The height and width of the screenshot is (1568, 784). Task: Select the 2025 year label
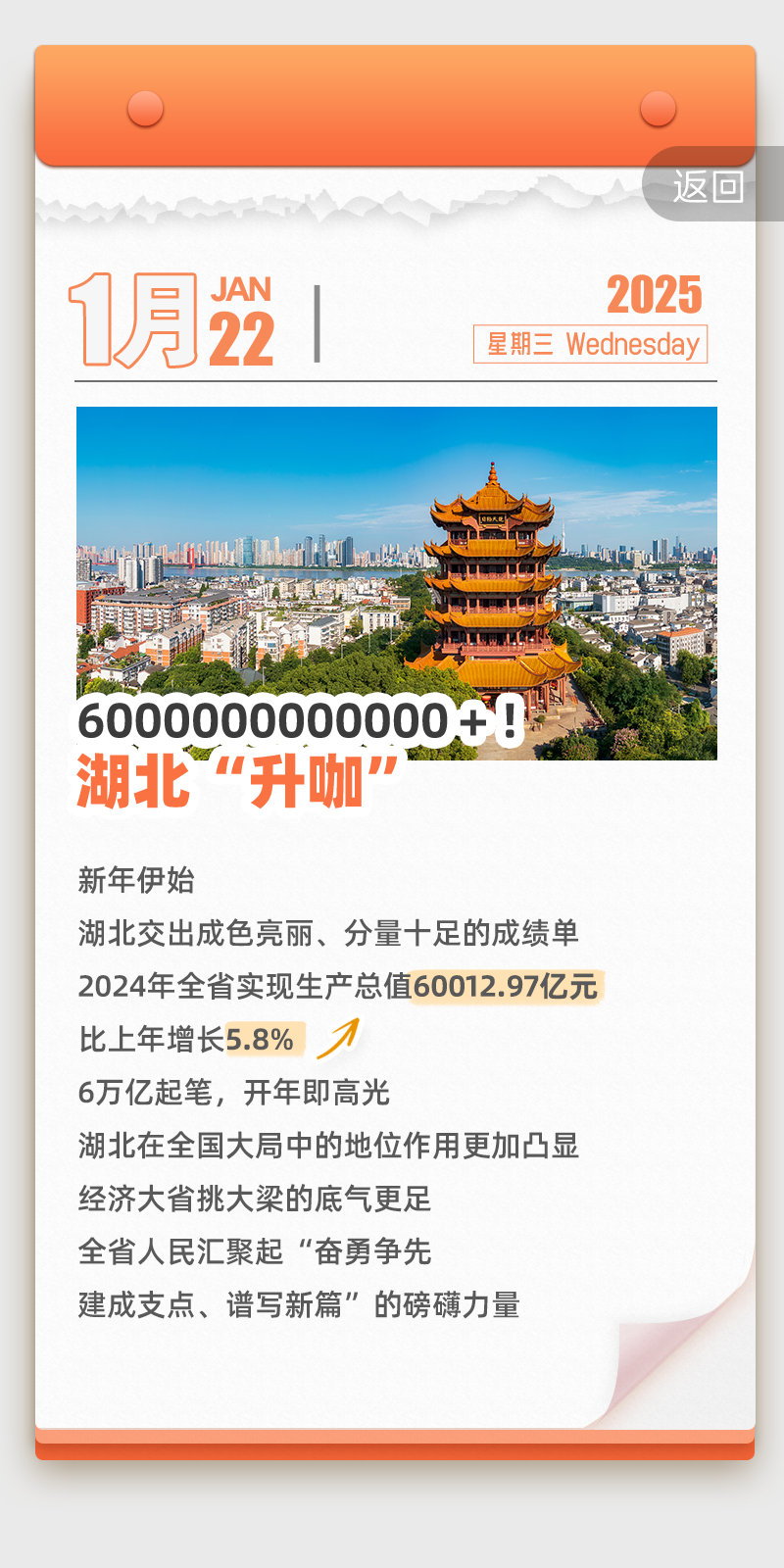(655, 294)
